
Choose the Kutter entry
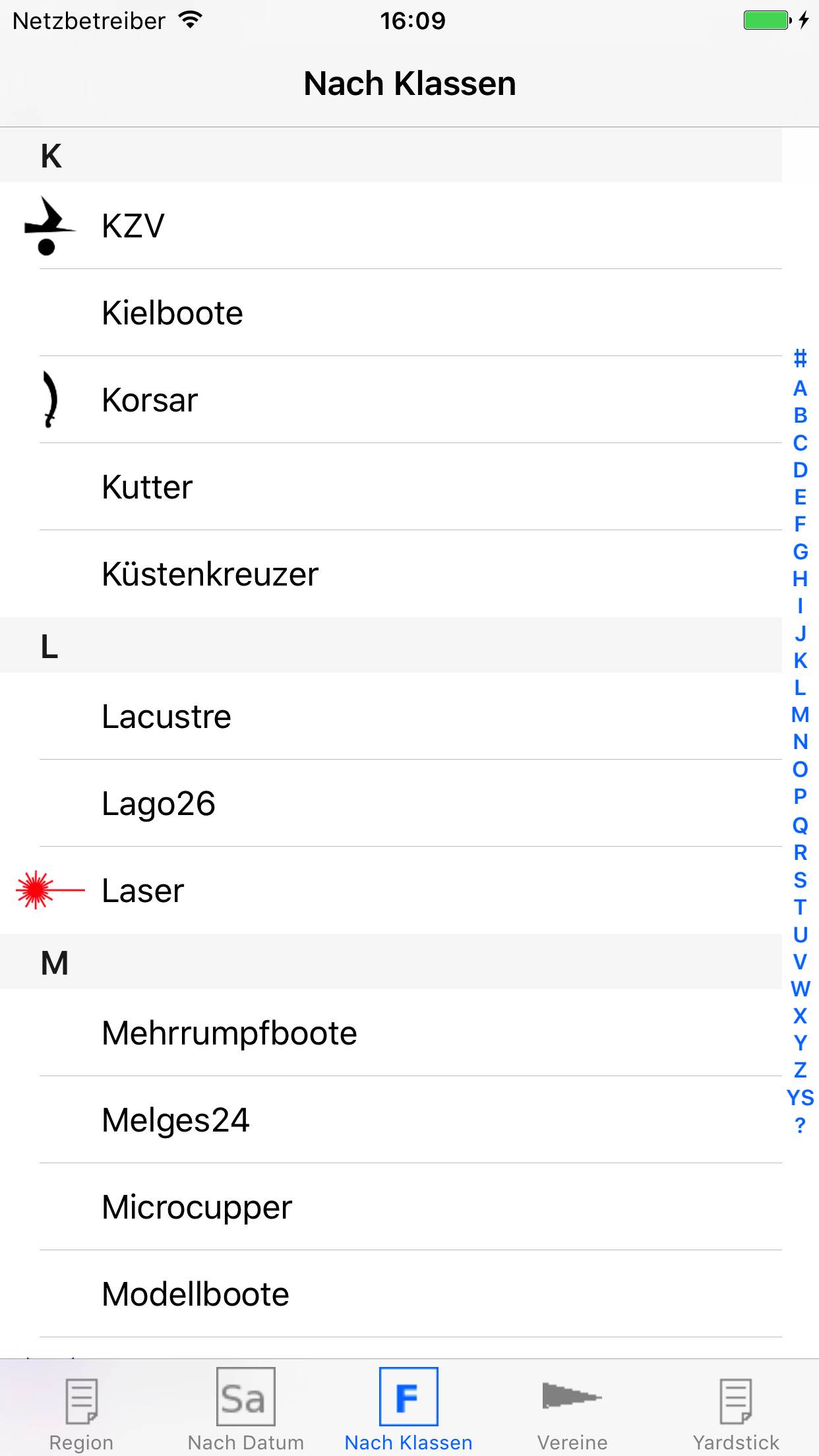coord(391,487)
